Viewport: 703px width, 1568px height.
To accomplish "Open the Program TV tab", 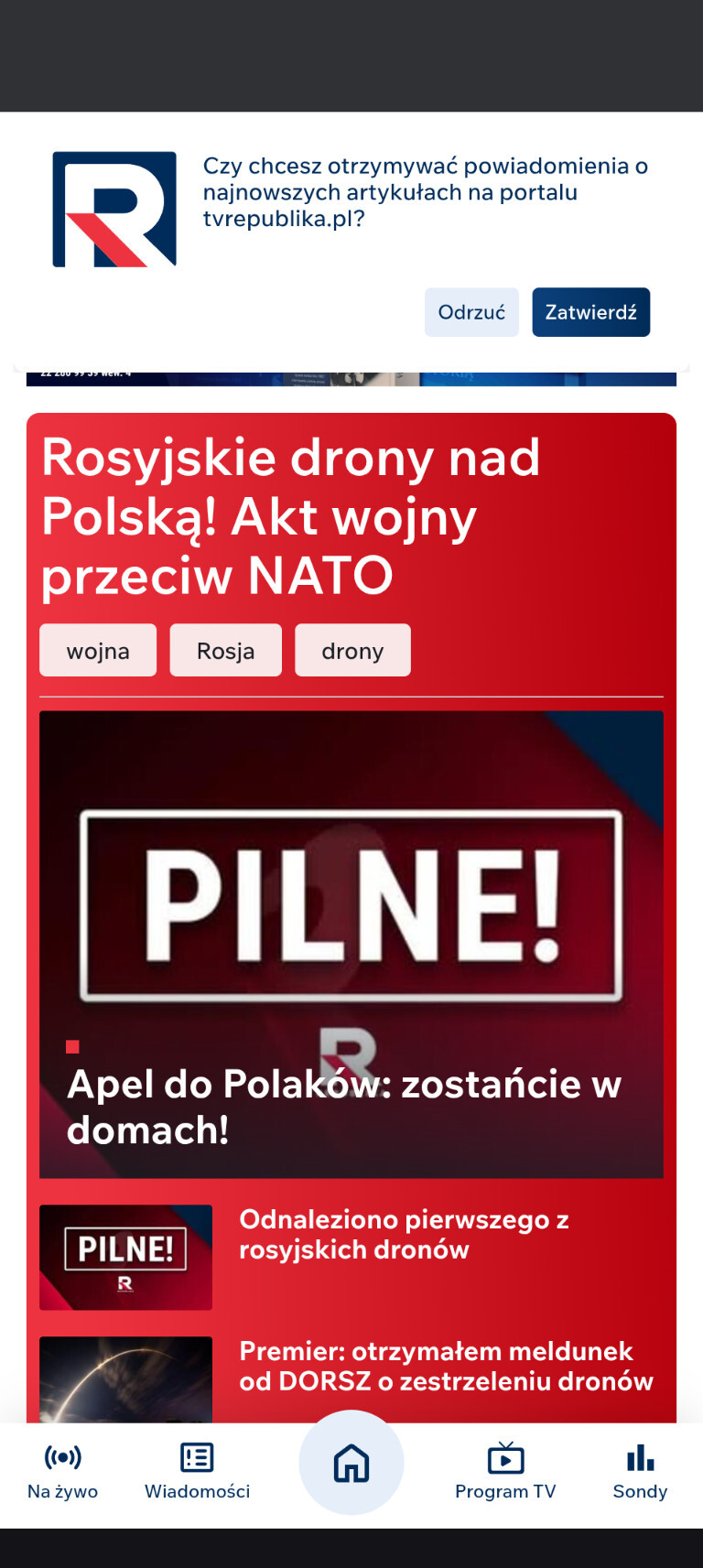I will tap(505, 1471).
